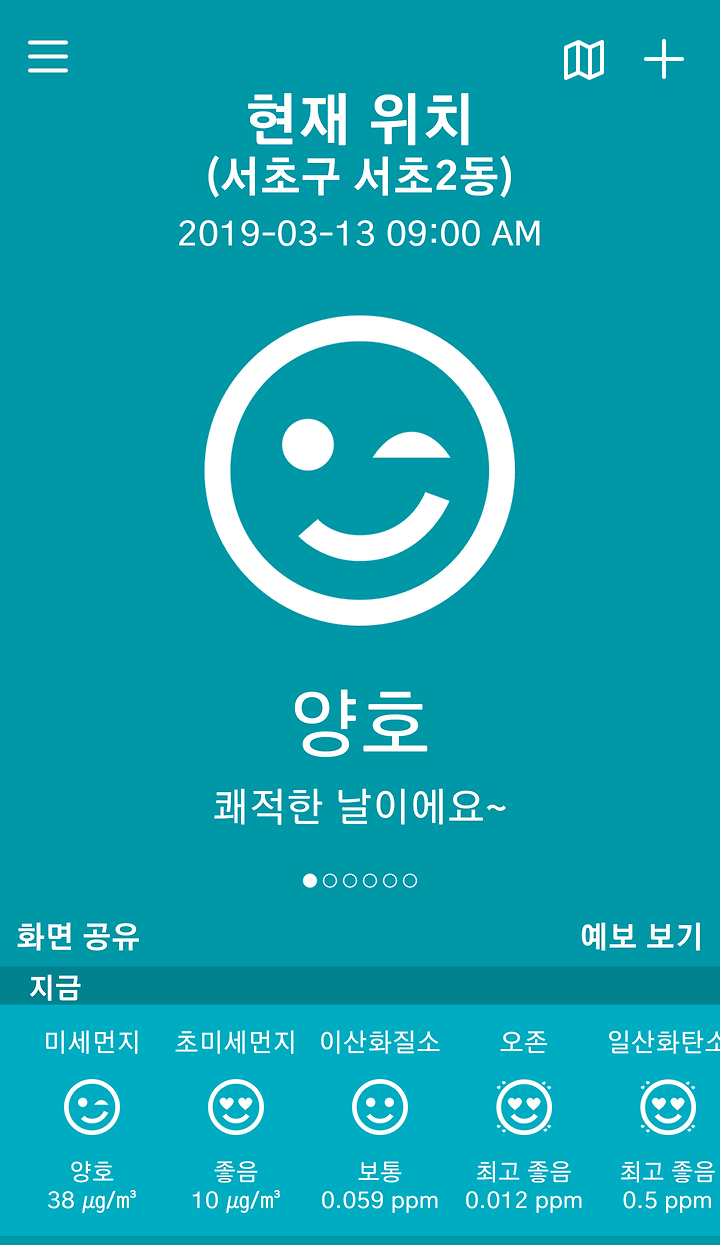Open 예보 보기 forecast view

coord(641,937)
